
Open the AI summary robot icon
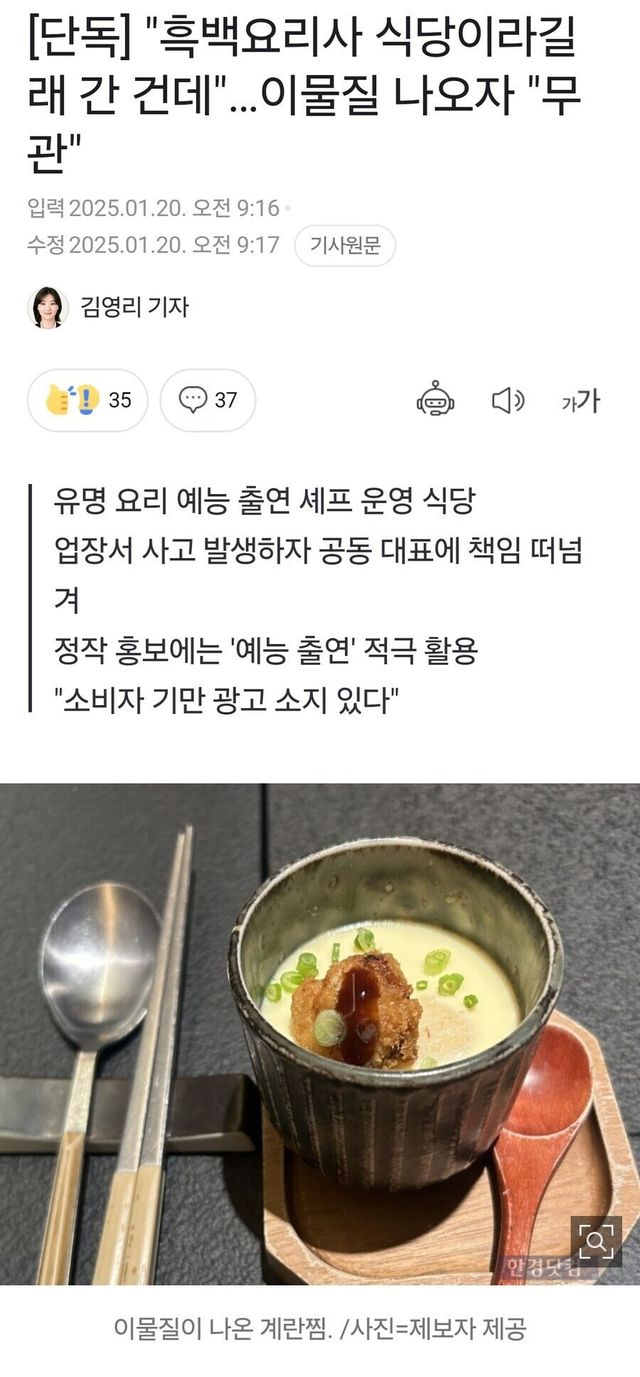[436, 401]
